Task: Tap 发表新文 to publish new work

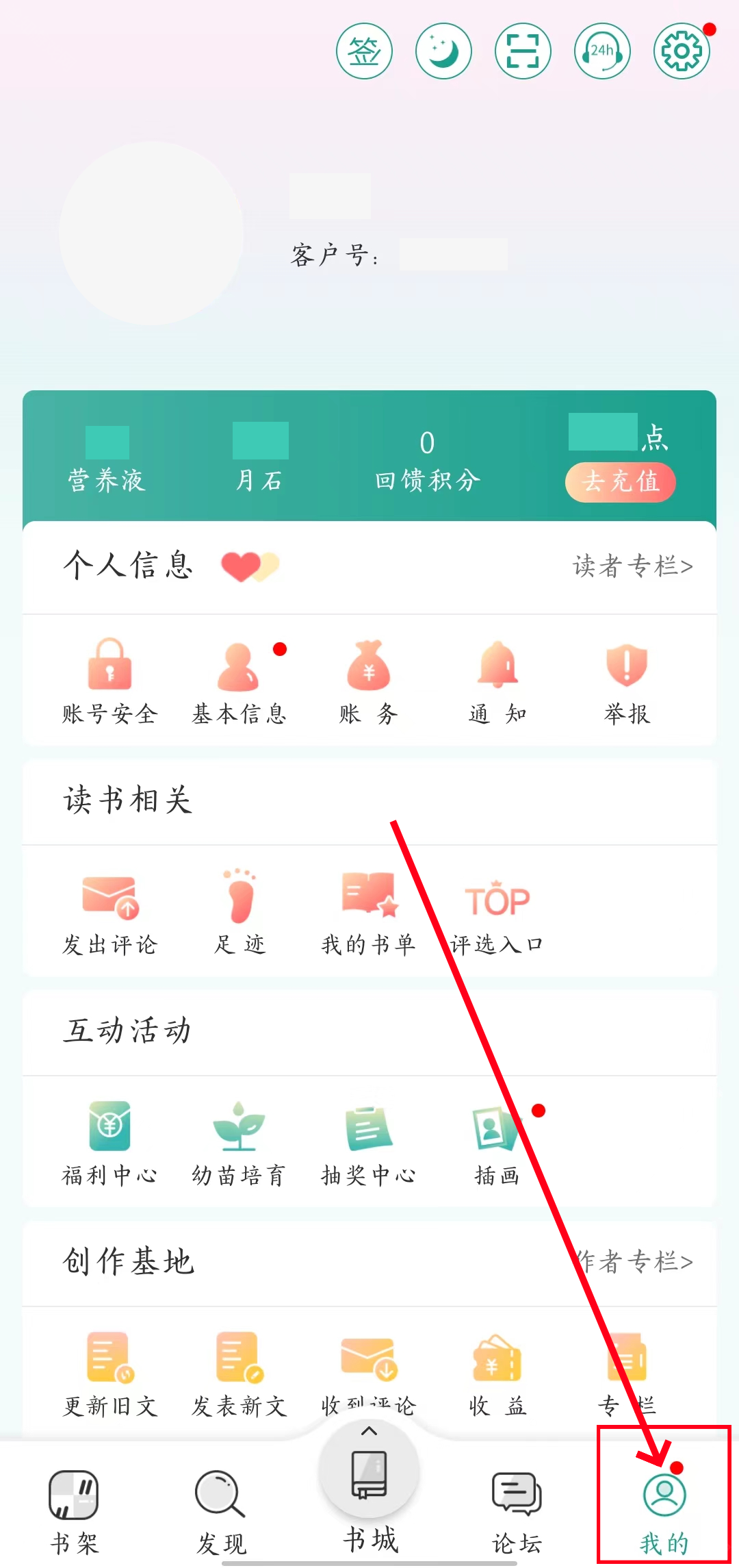Action: point(239,1373)
